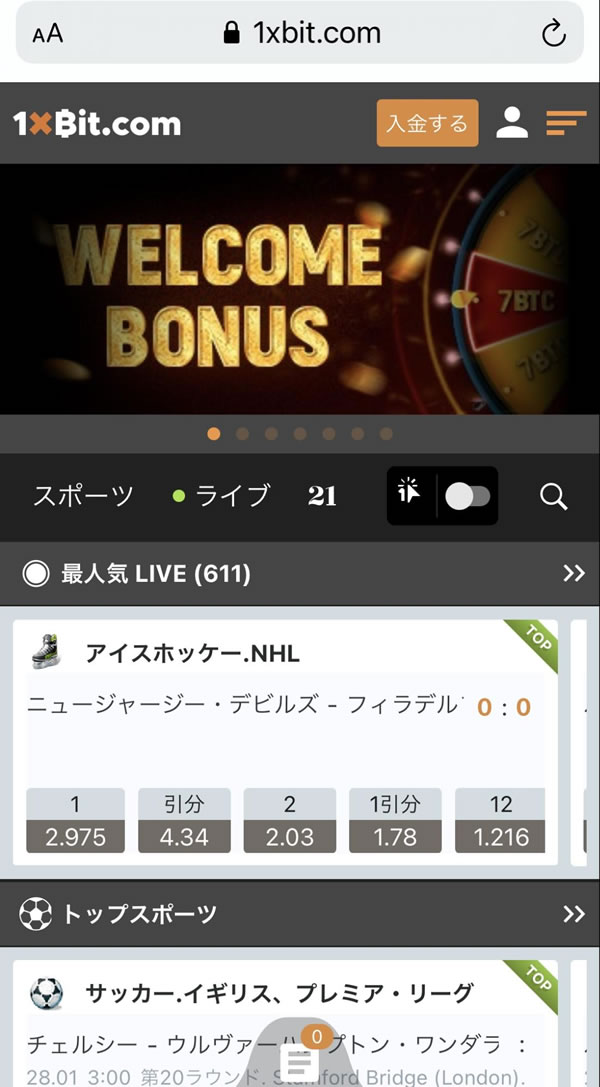Open the 21 games tab
This screenshot has width=600, height=1087.
coord(322,495)
